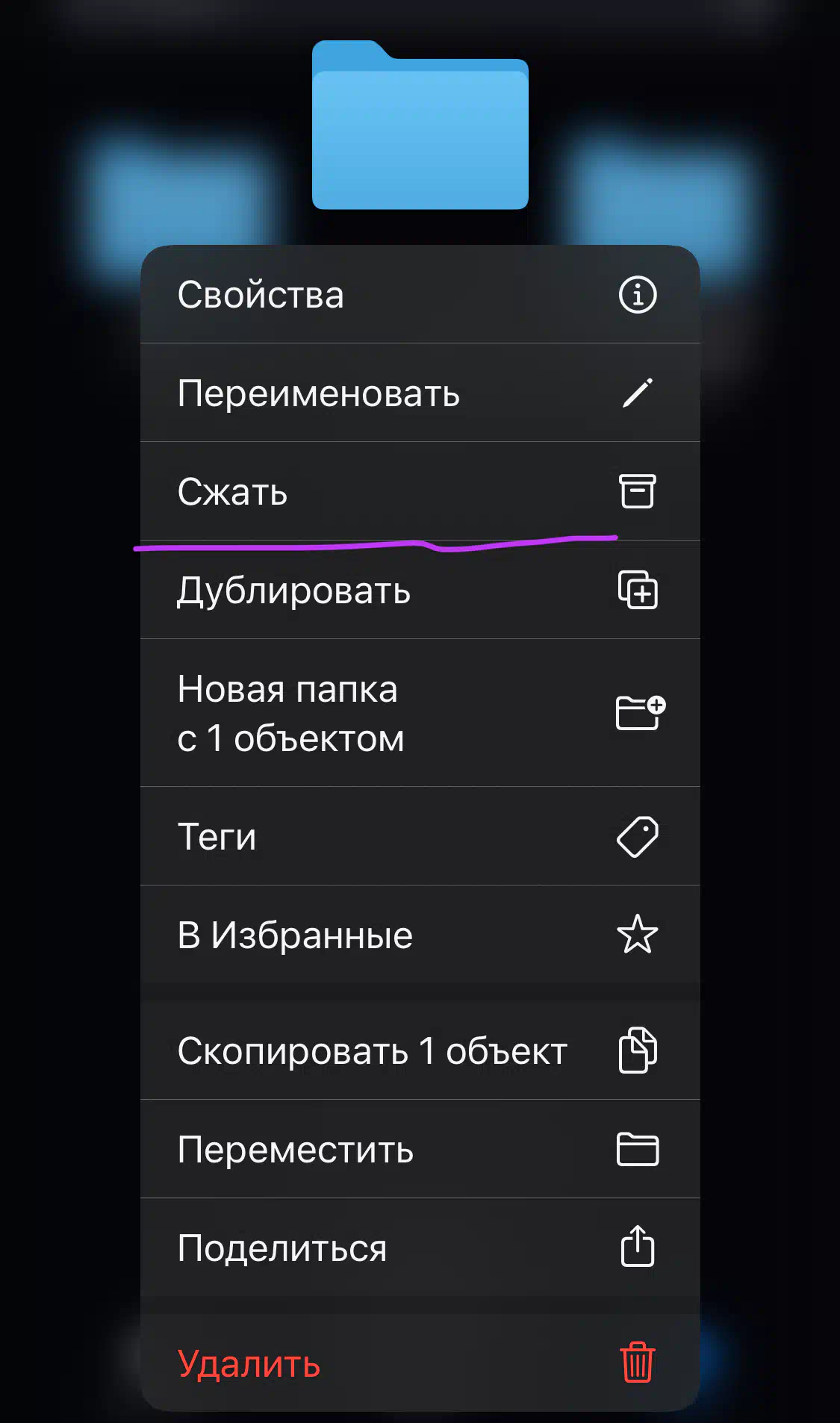840x1423 pixels.
Task: Select Новая папка с 1 объектом
Action: click(x=420, y=713)
